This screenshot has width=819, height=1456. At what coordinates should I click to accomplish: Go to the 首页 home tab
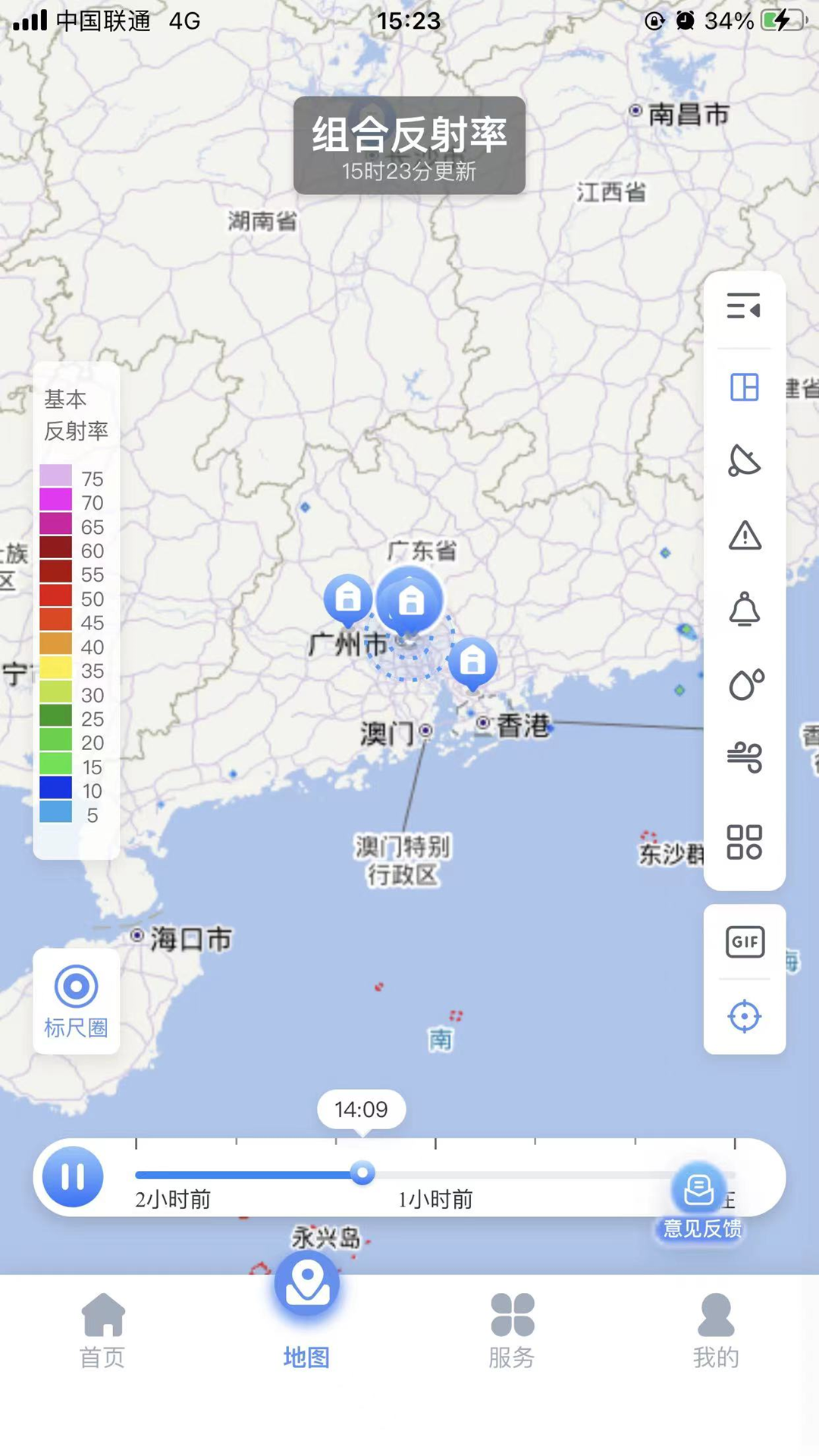pos(102,1329)
